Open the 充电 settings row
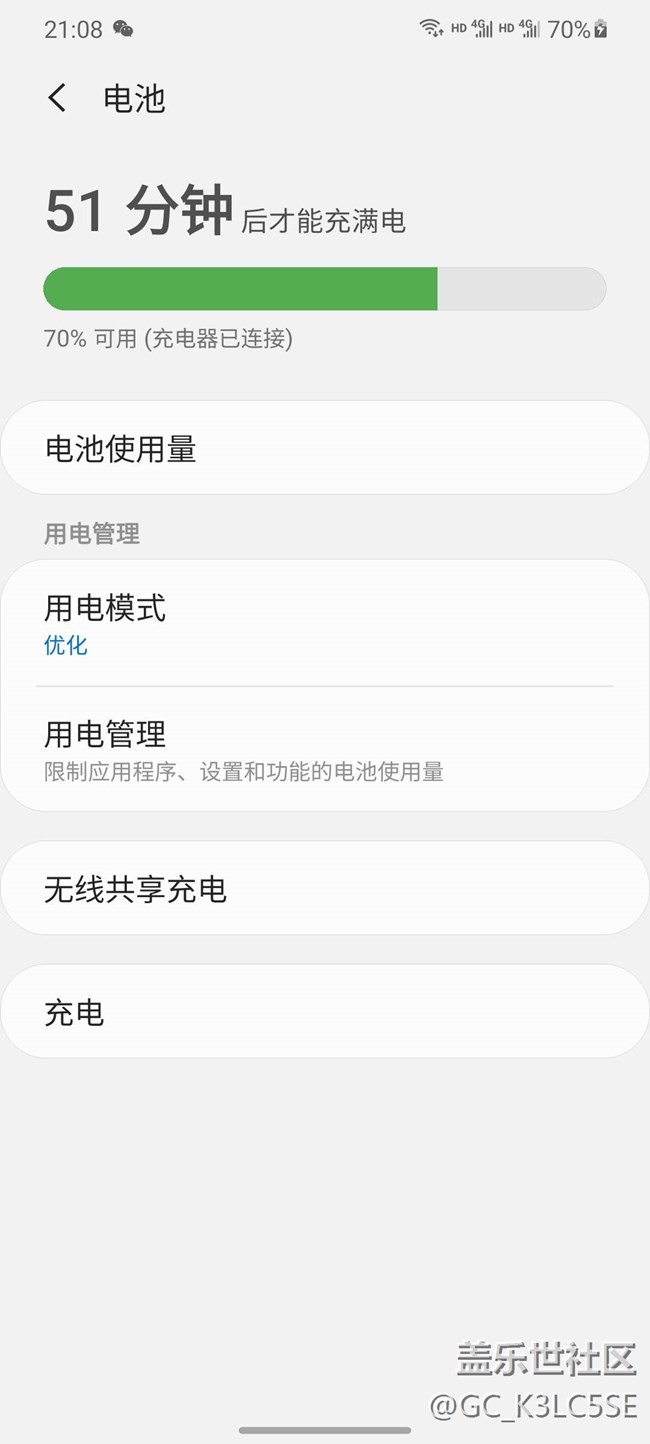This screenshot has height=1444, width=650. point(324,1012)
